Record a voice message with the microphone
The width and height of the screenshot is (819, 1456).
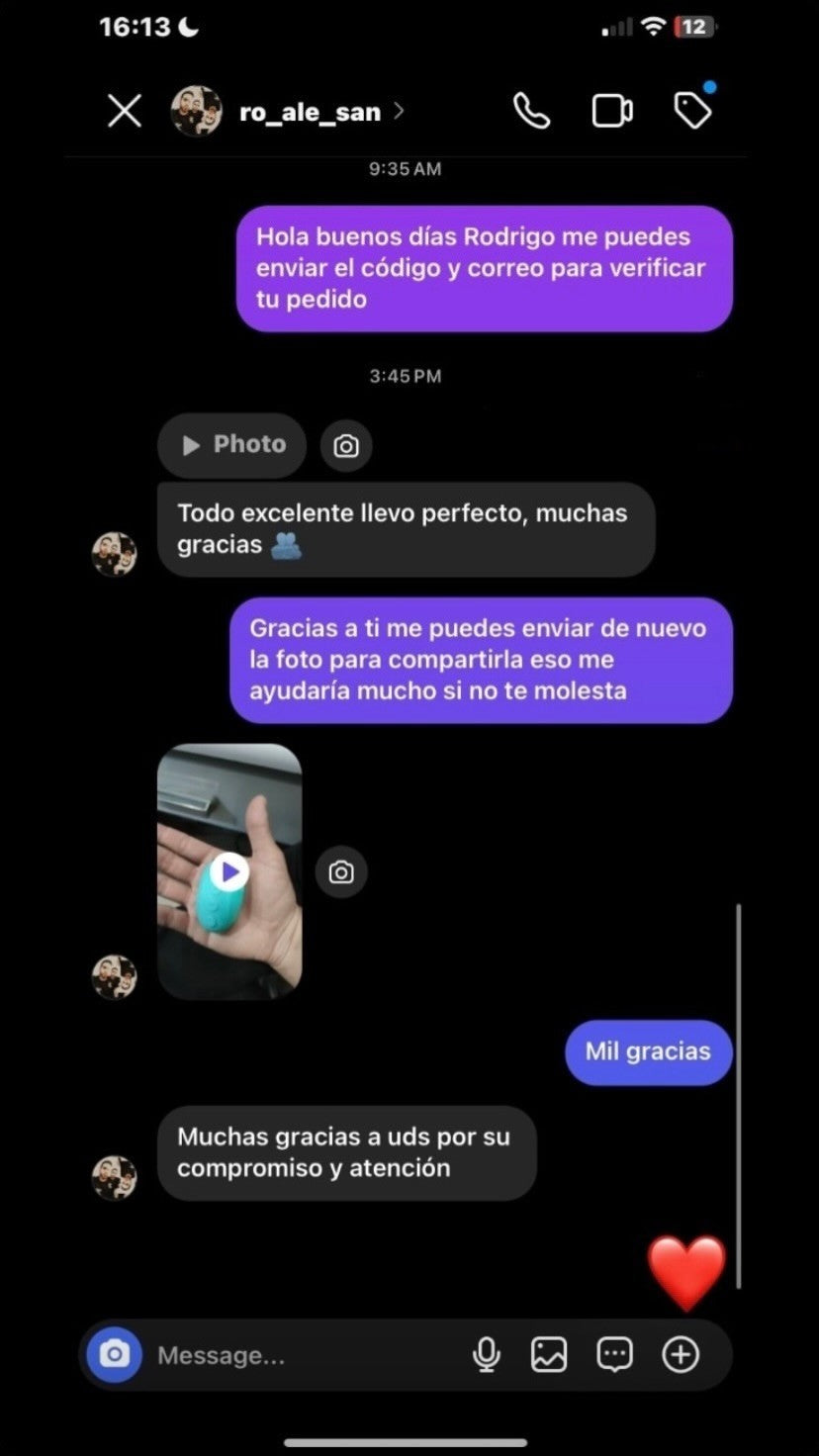[x=486, y=1354]
